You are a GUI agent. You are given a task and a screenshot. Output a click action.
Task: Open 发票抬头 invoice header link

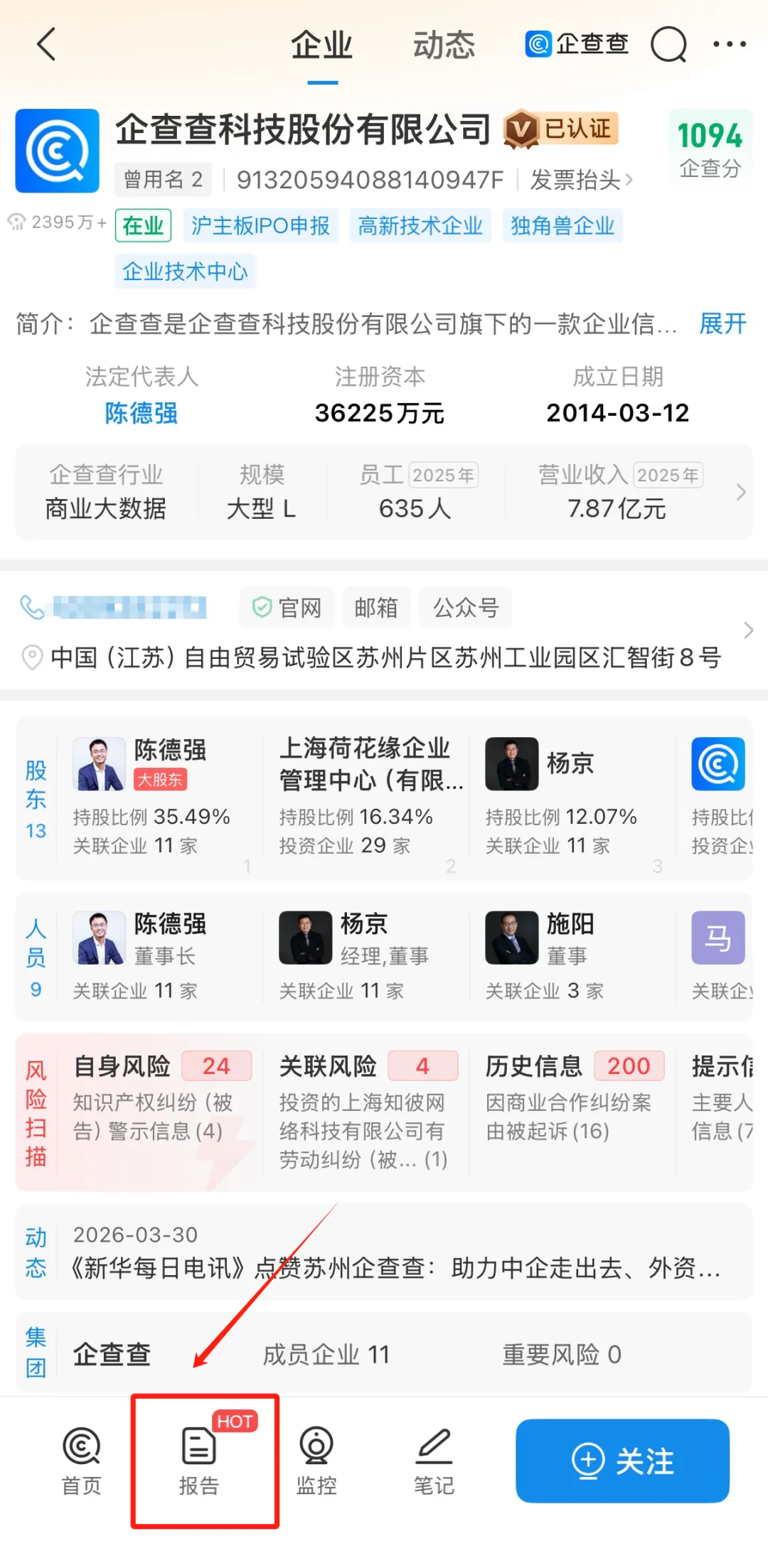[580, 181]
